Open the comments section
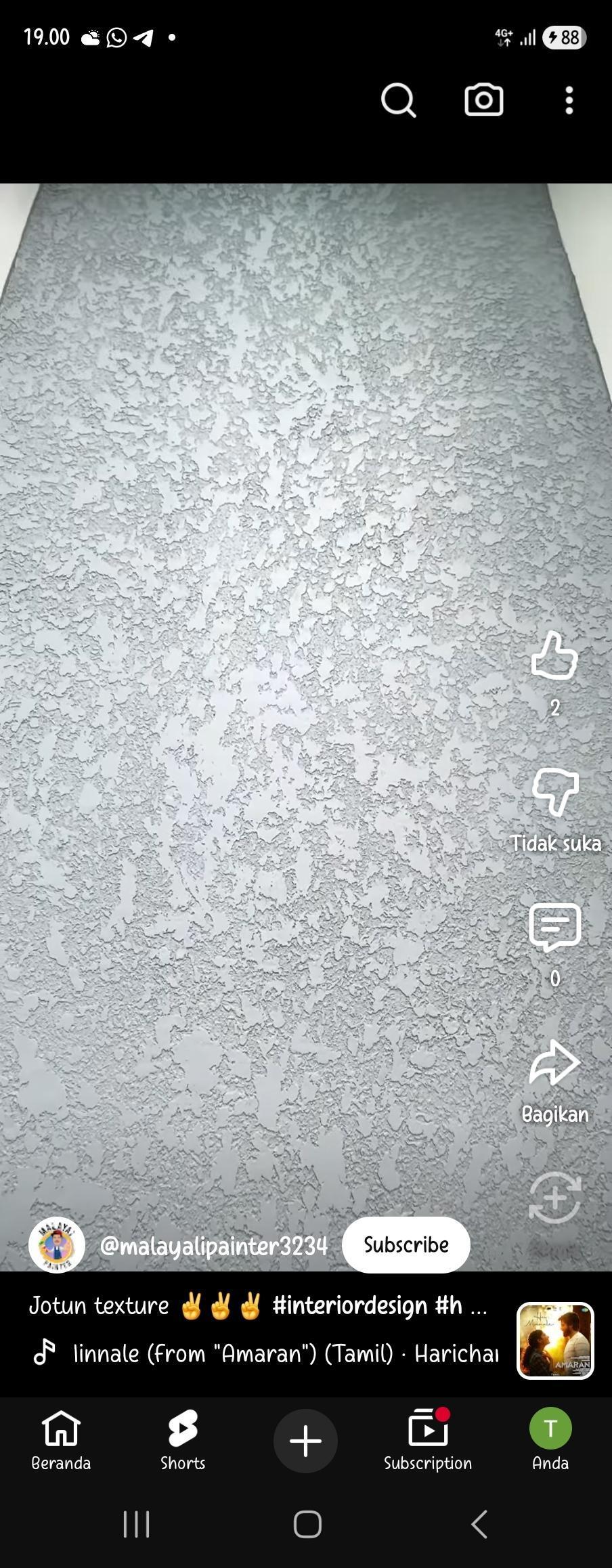 point(555,928)
